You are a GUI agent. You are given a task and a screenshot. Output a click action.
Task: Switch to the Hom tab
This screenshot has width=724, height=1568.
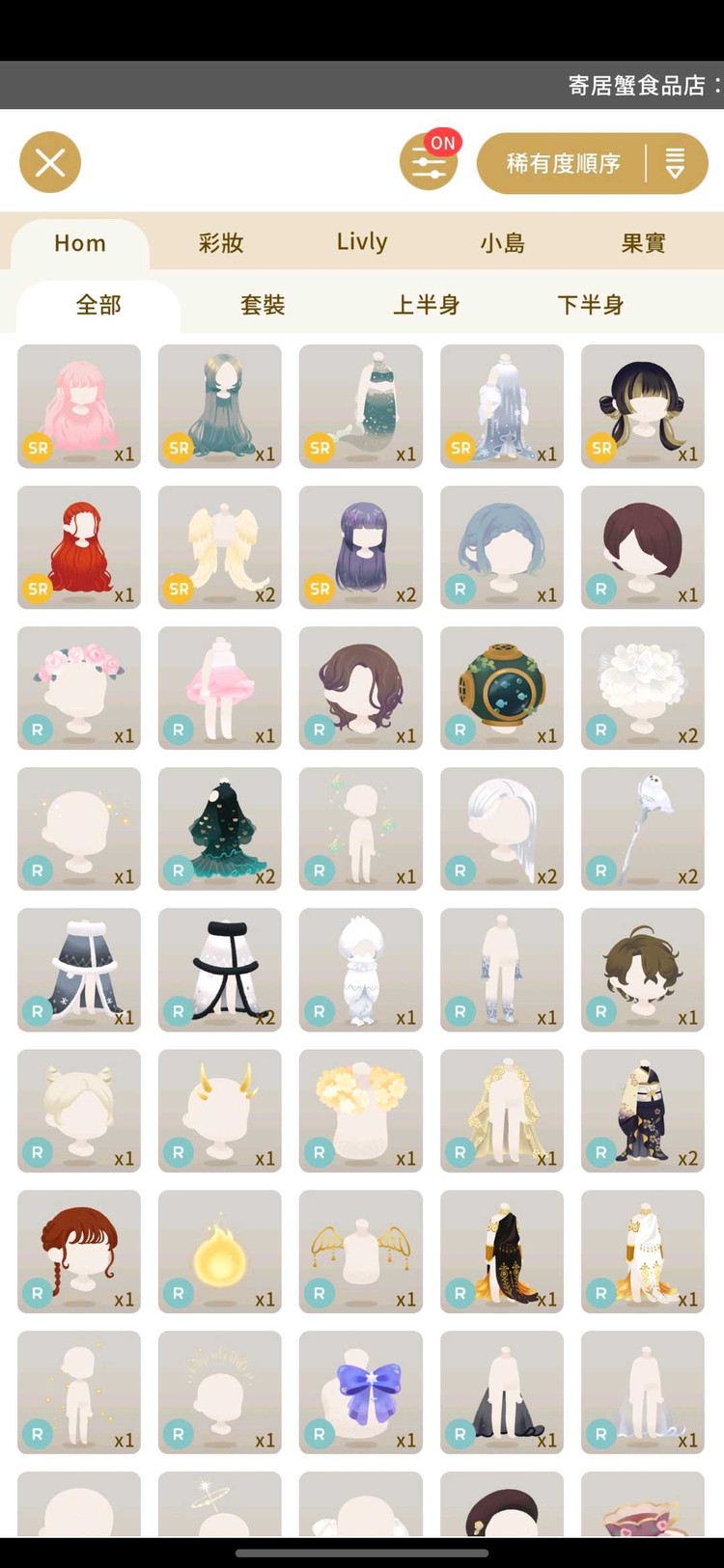coord(80,243)
